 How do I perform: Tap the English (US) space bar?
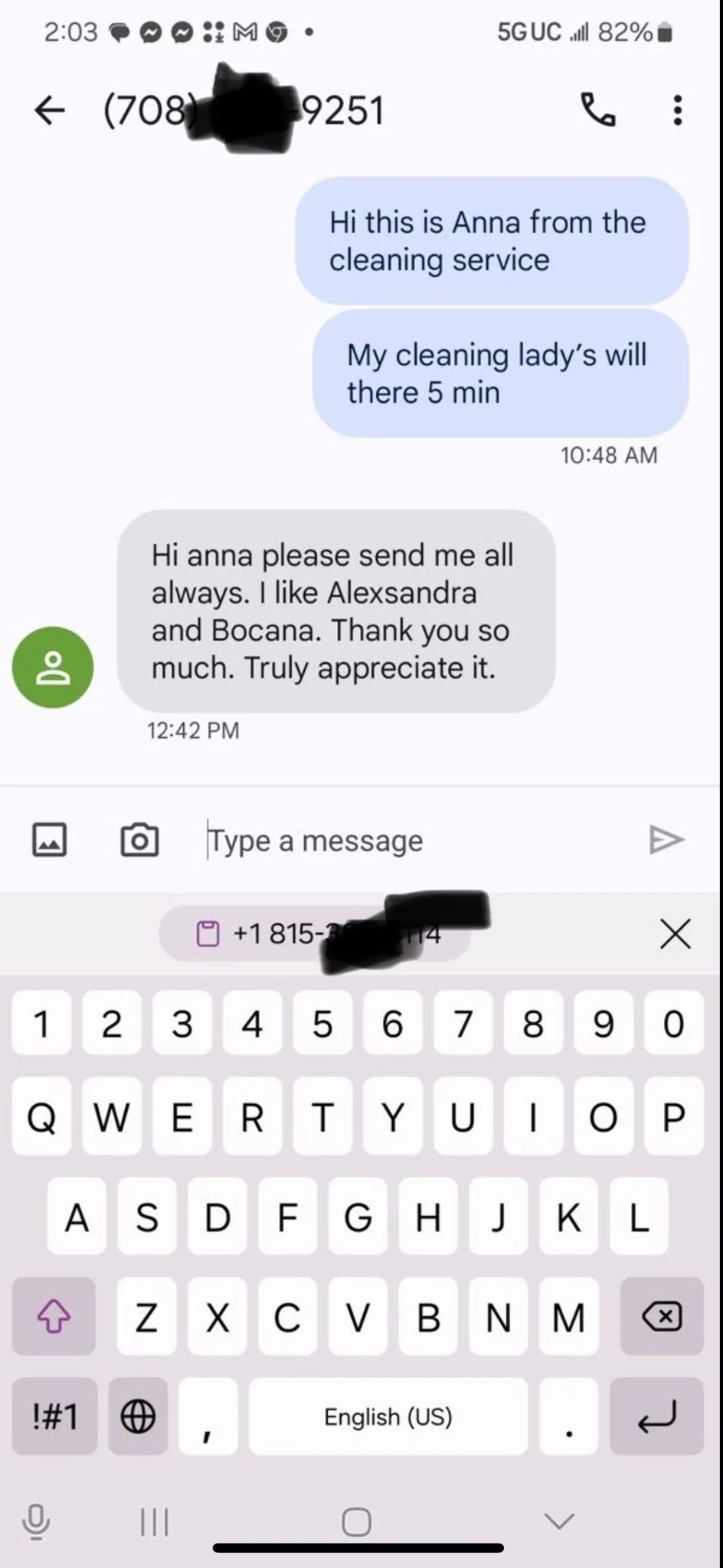[388, 1416]
